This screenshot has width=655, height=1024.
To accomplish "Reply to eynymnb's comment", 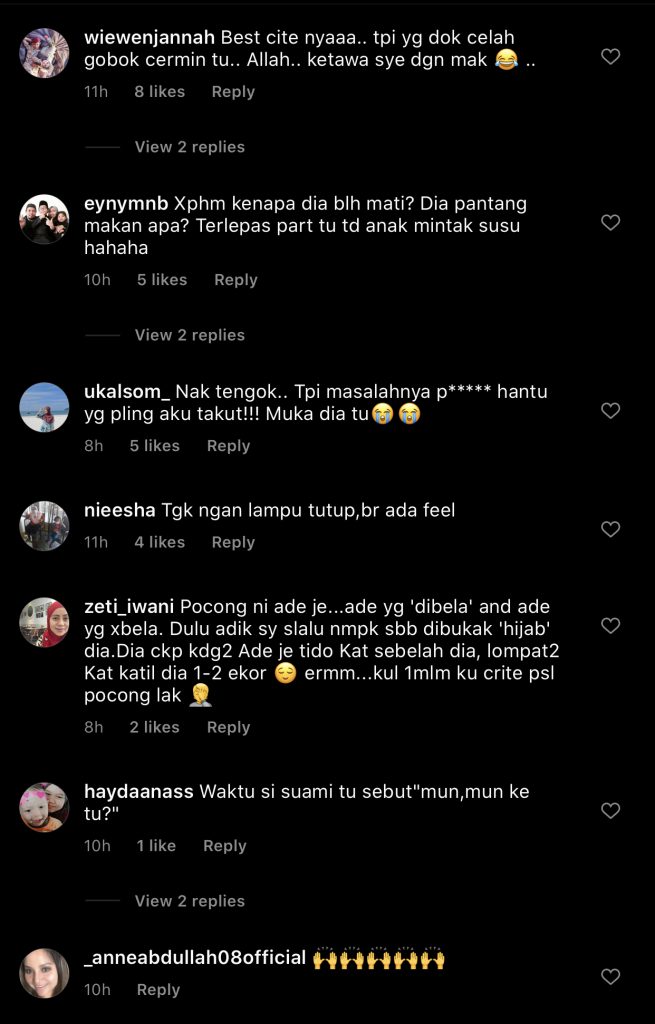I will pos(235,280).
